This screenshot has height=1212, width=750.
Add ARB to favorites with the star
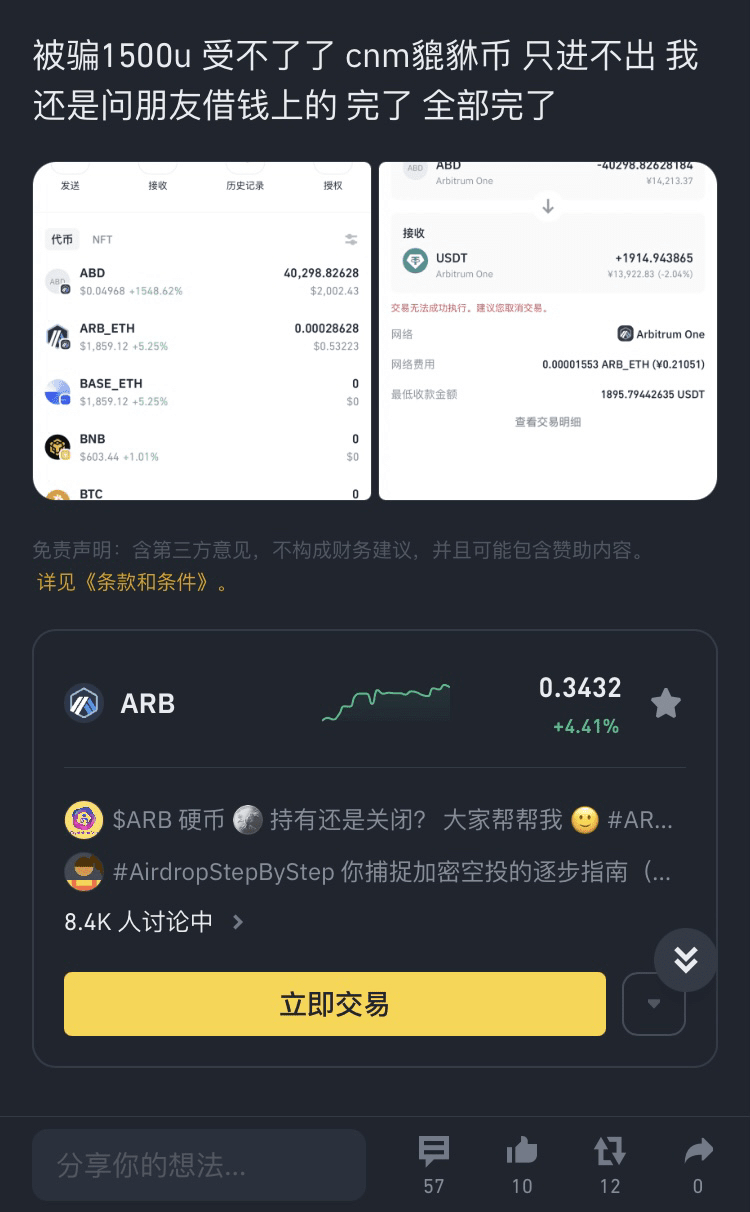pyautogui.click(x=665, y=704)
